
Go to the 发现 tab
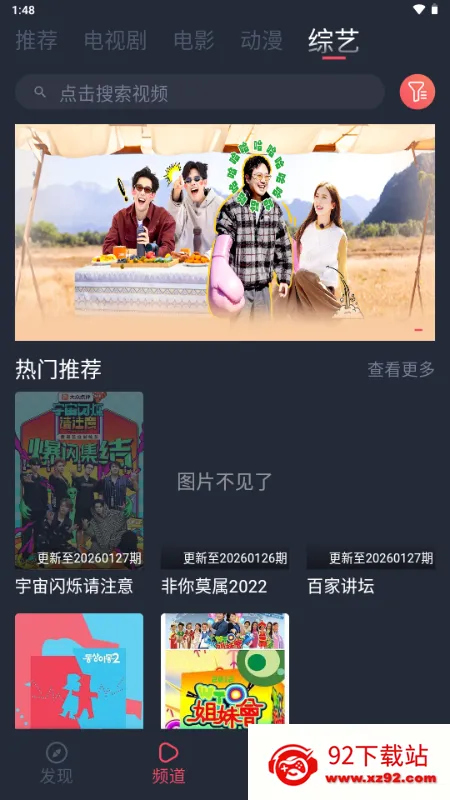[57, 764]
